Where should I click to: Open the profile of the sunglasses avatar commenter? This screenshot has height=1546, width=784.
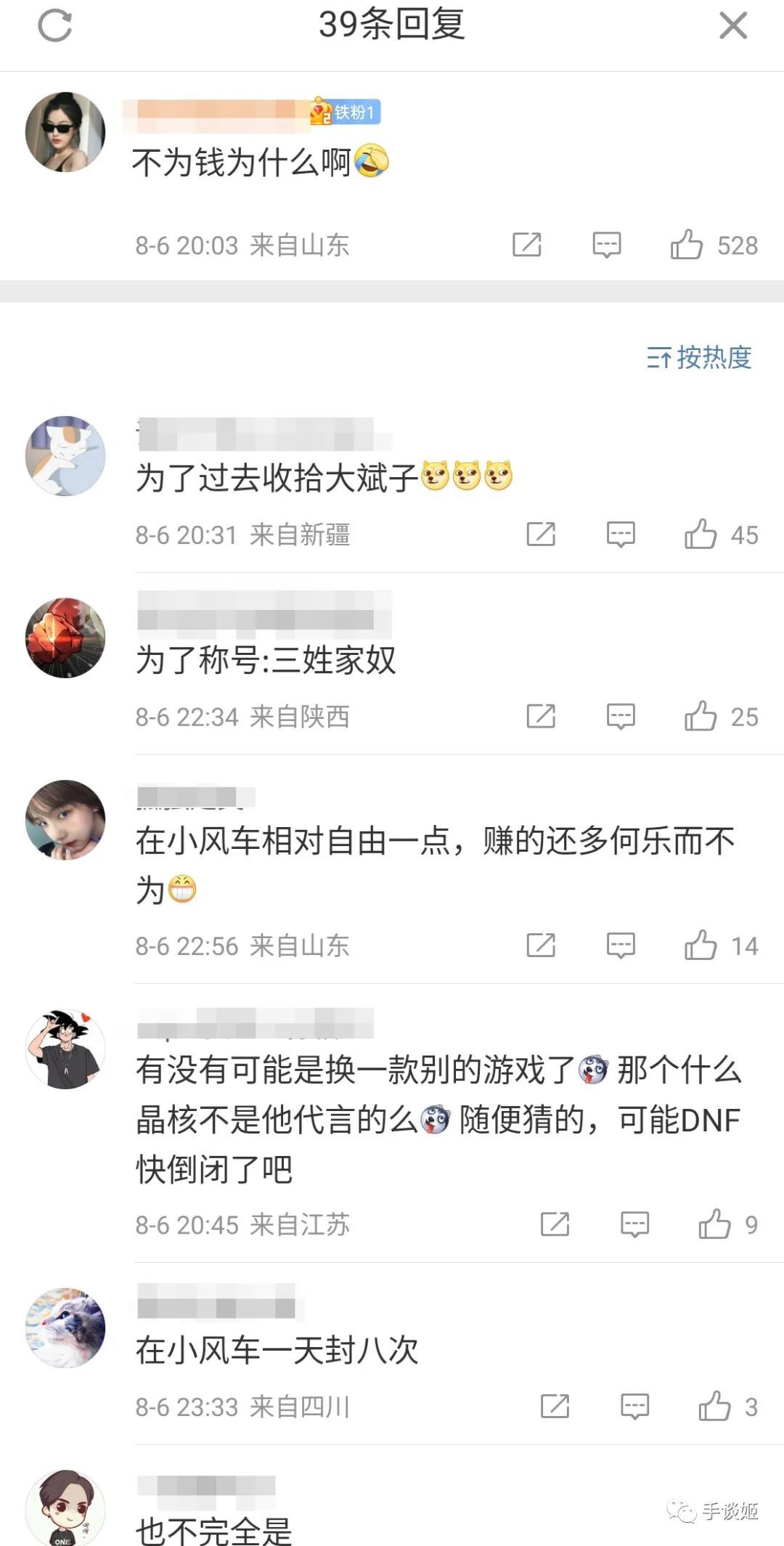pos(65,132)
